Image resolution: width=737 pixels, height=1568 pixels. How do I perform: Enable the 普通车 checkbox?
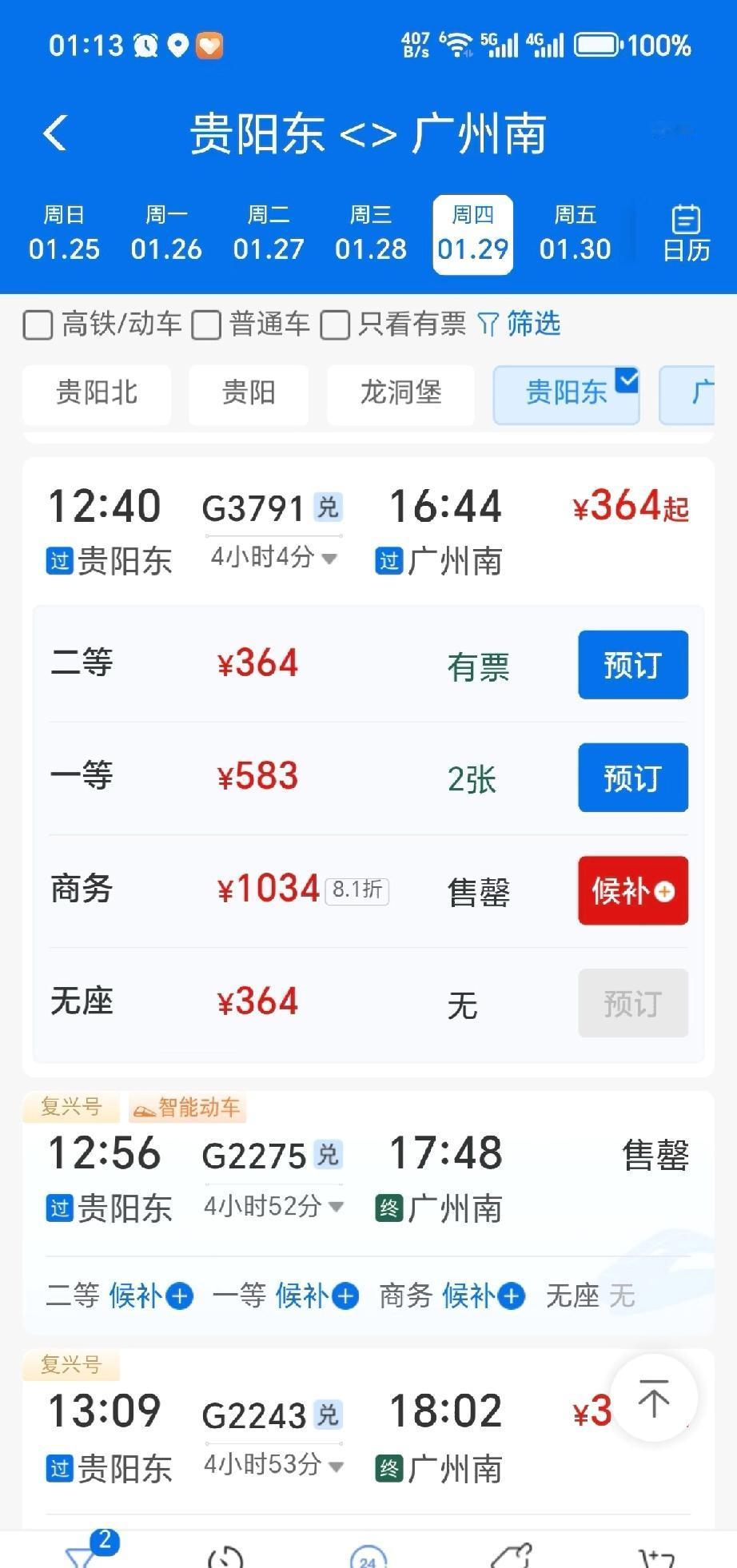[208, 324]
